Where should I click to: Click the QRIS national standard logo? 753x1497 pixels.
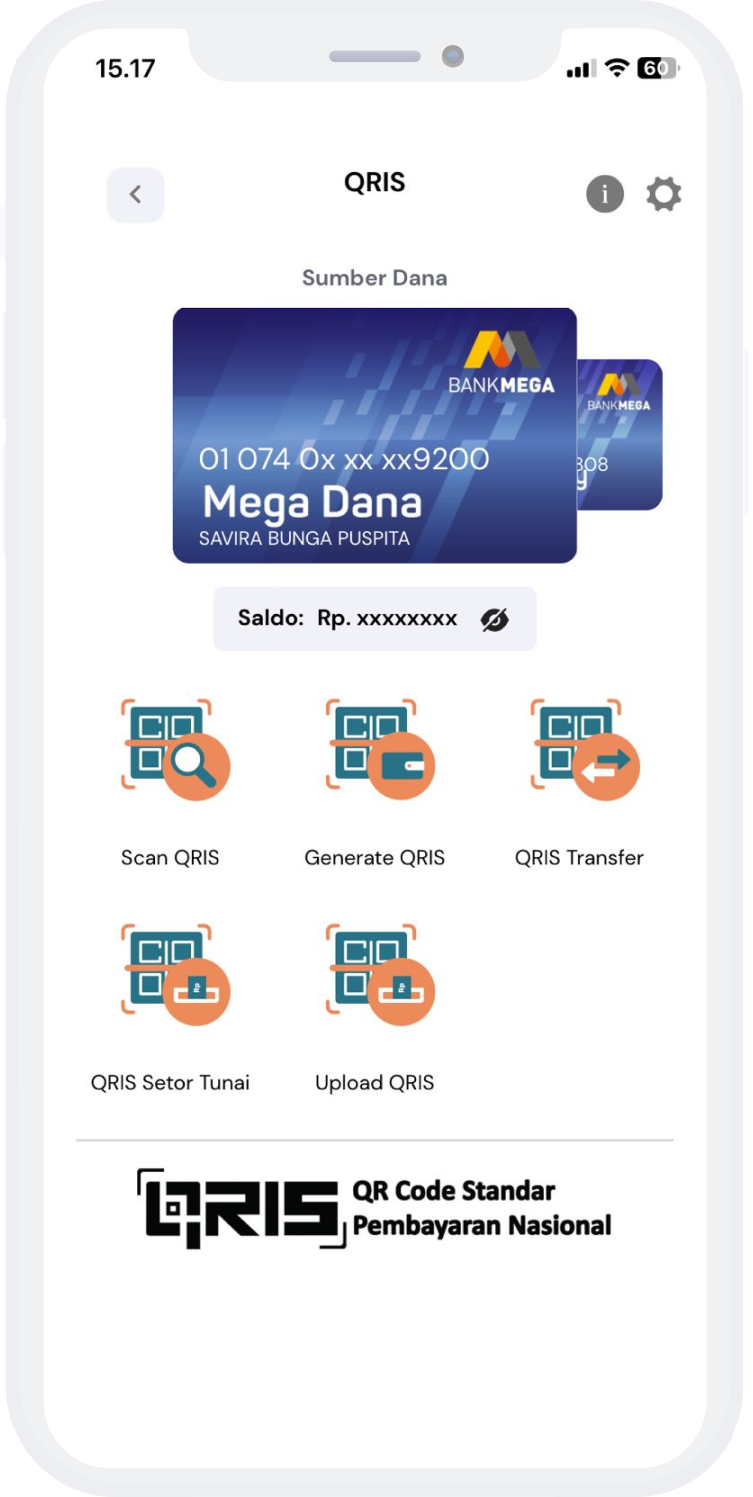pyautogui.click(x=375, y=1206)
